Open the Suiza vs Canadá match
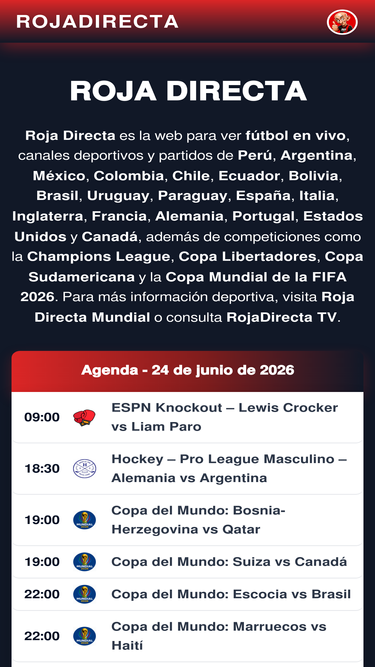This screenshot has height=667, width=375. (188, 562)
